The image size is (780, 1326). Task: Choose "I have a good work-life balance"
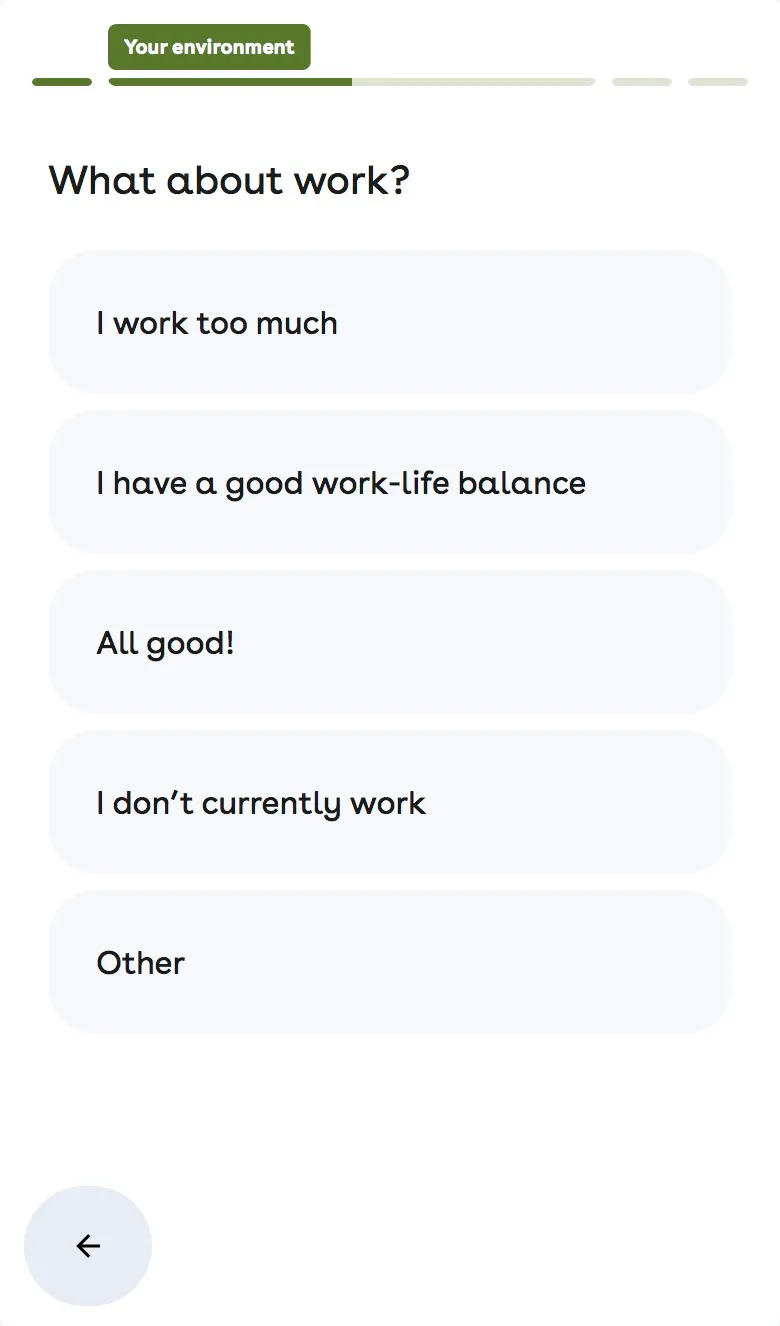click(390, 482)
